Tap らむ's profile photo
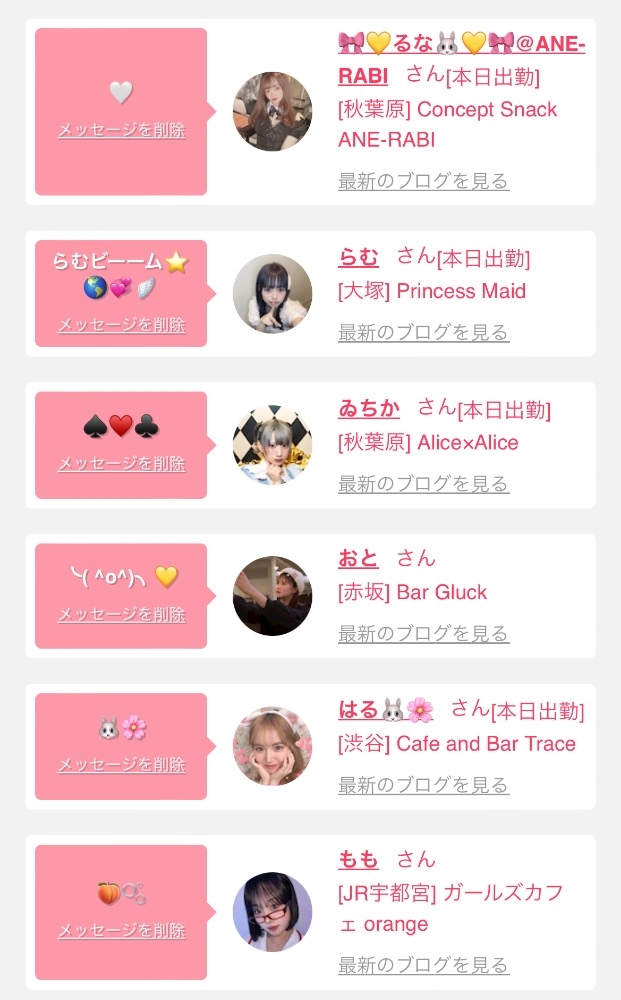The height and width of the screenshot is (1000, 621). point(272,293)
